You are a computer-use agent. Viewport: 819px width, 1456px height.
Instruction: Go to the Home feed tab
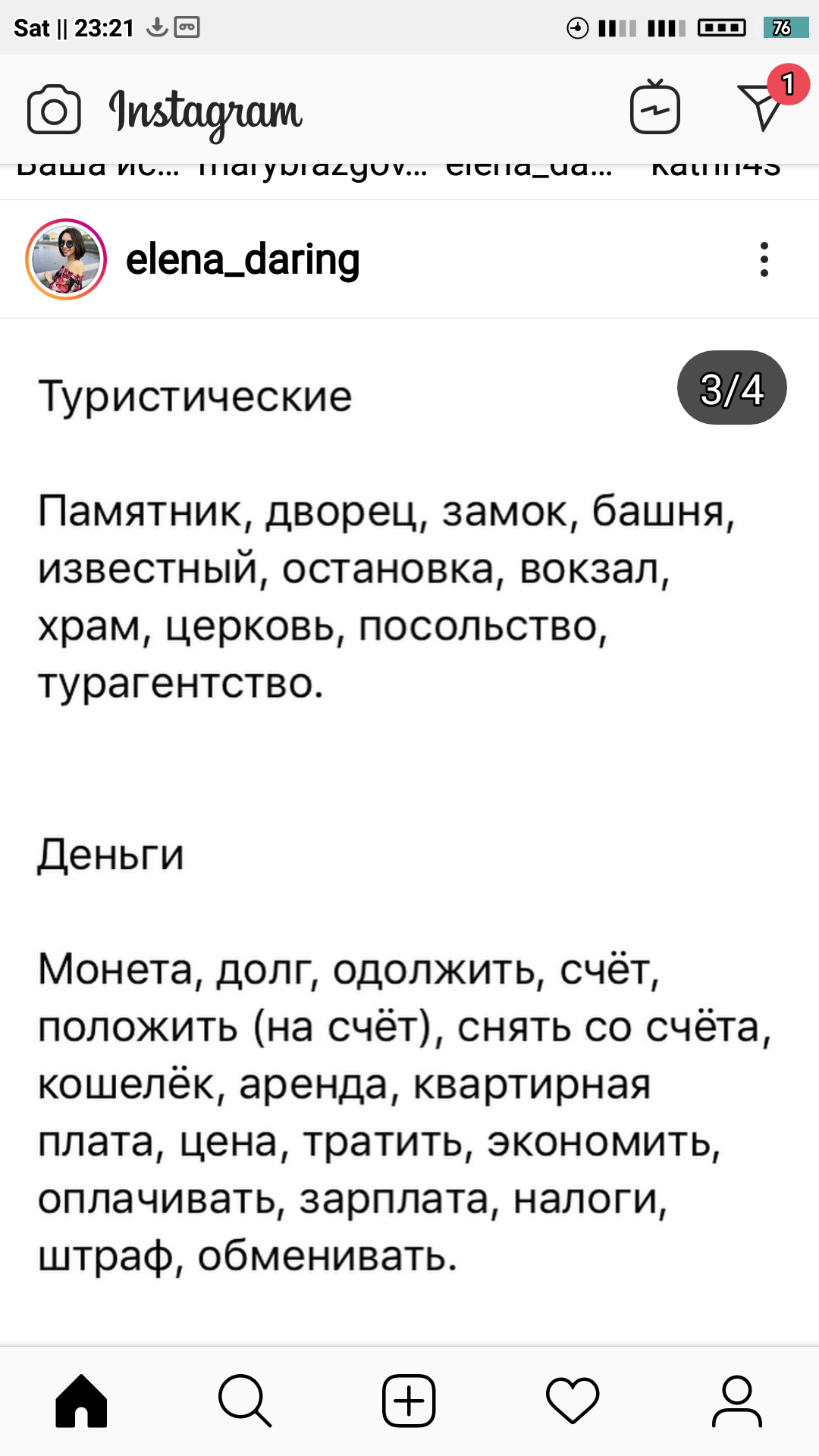pyautogui.click(x=81, y=1401)
